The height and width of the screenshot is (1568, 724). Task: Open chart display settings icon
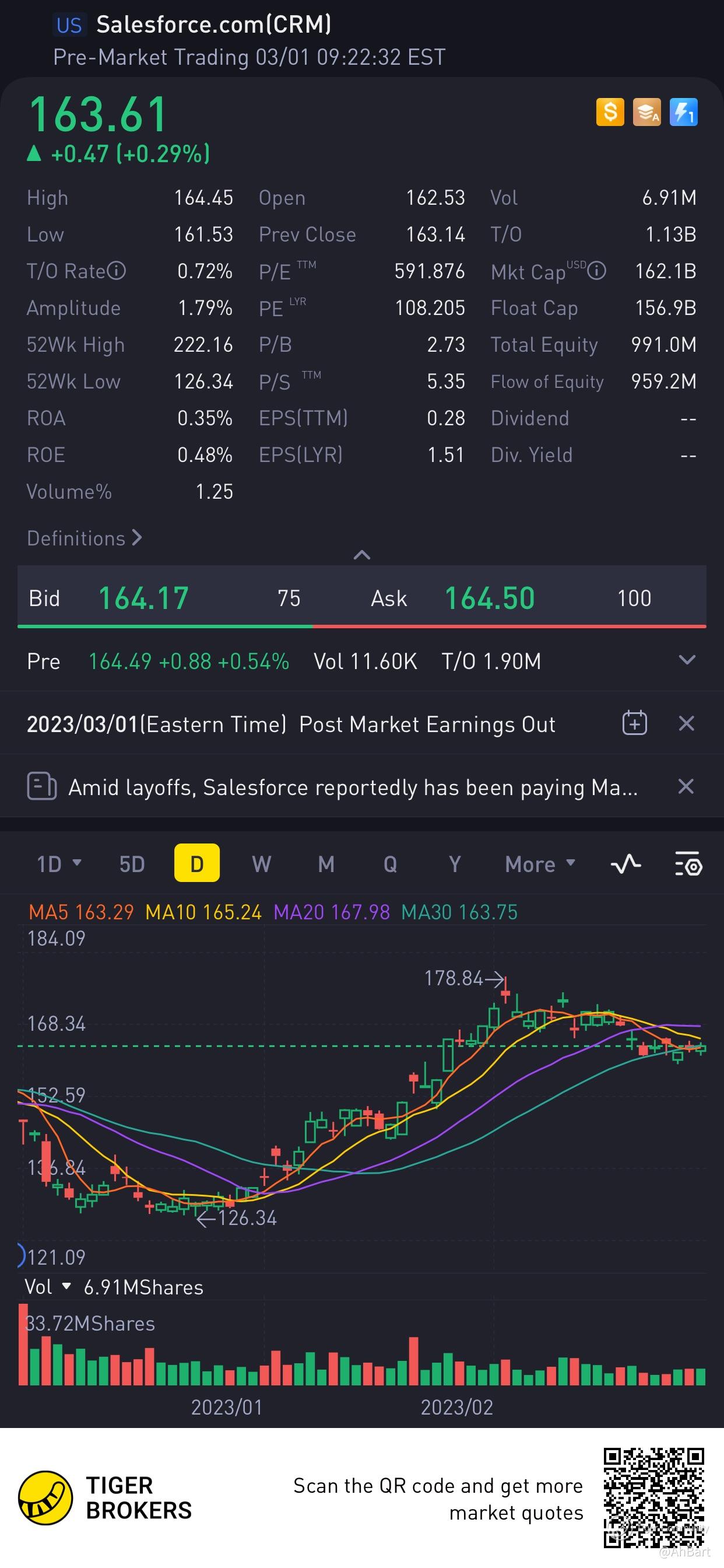click(688, 864)
